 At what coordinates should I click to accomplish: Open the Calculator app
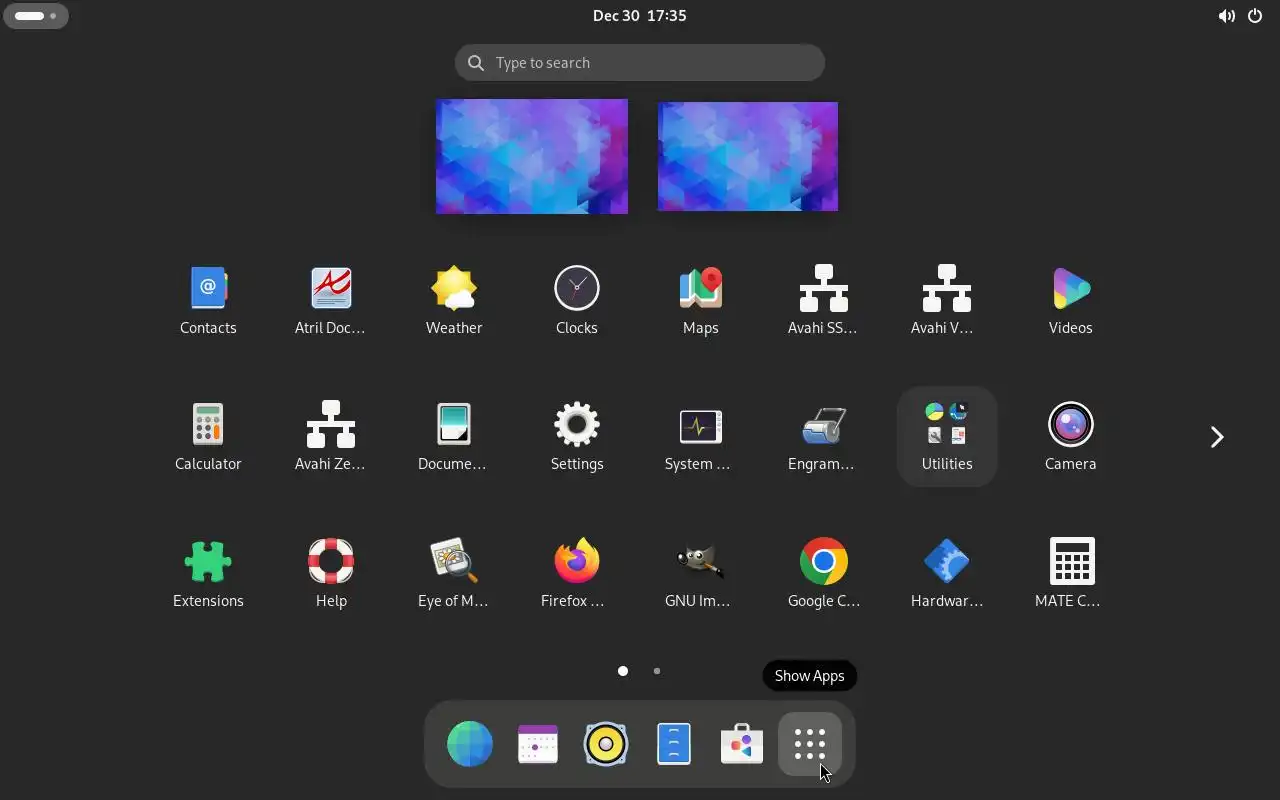tap(208, 435)
